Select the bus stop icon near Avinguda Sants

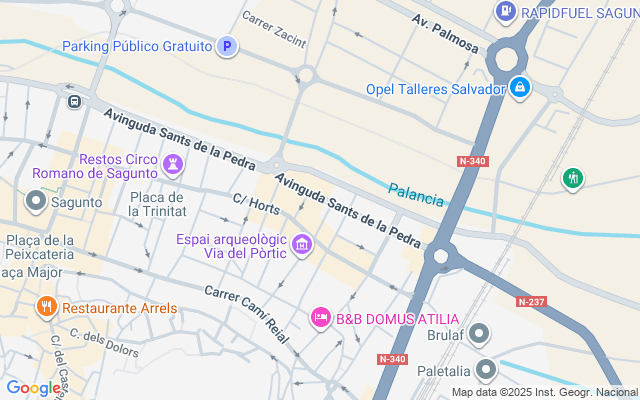click(74, 101)
